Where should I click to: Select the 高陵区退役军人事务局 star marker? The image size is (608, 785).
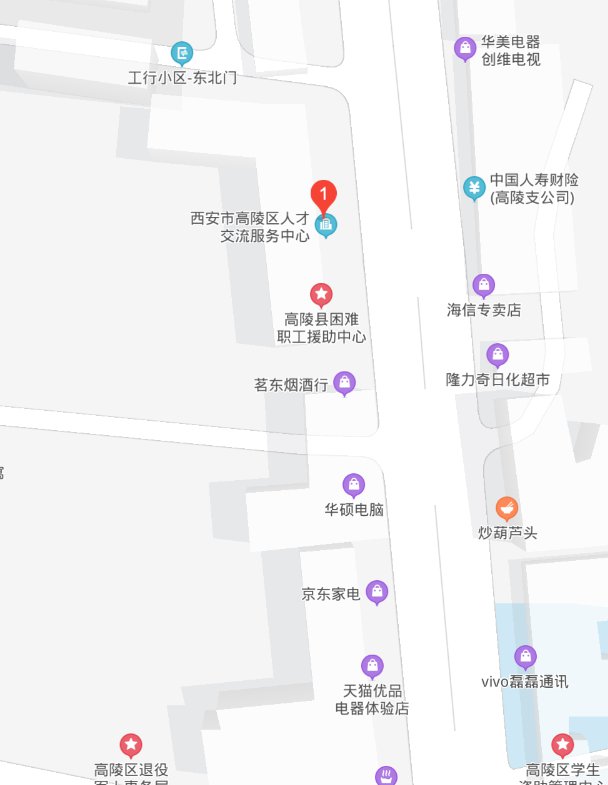click(x=131, y=745)
